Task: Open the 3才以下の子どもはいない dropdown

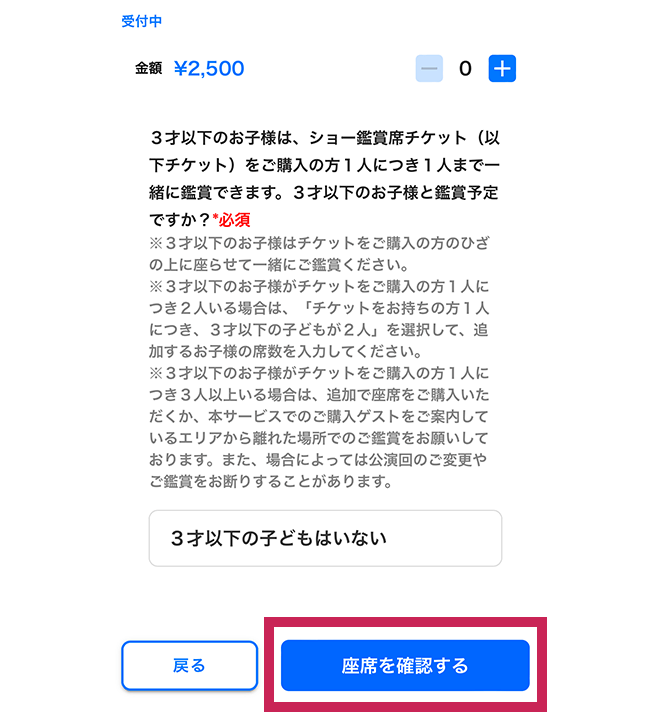Action: pos(325,538)
